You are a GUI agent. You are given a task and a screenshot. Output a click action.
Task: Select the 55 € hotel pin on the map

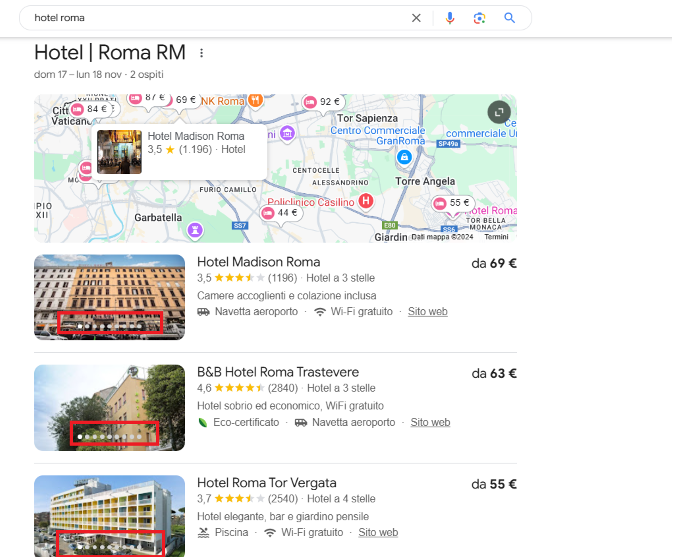pos(453,203)
